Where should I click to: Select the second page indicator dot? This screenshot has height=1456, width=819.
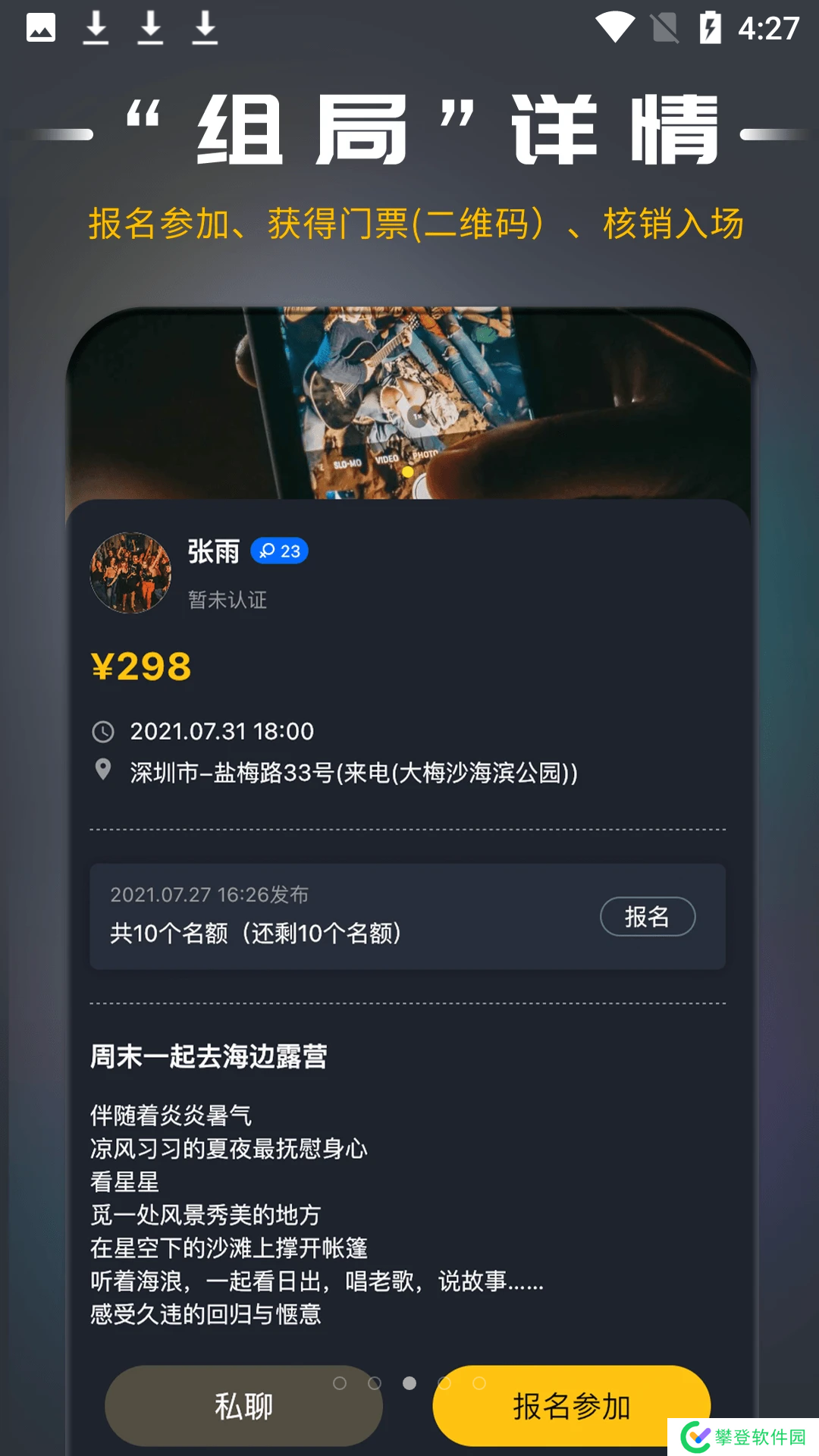pos(375,1383)
